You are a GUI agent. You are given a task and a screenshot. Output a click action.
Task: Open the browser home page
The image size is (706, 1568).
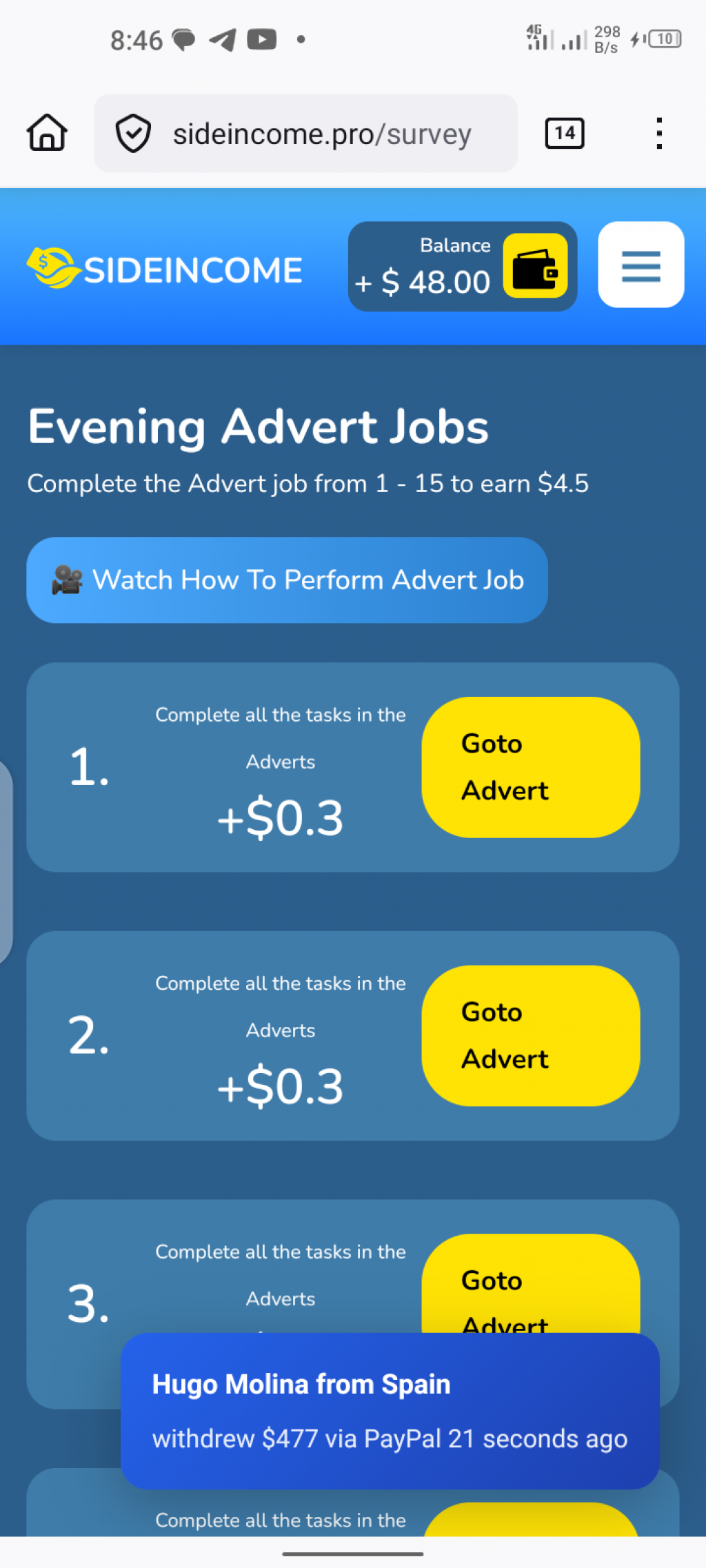click(47, 132)
